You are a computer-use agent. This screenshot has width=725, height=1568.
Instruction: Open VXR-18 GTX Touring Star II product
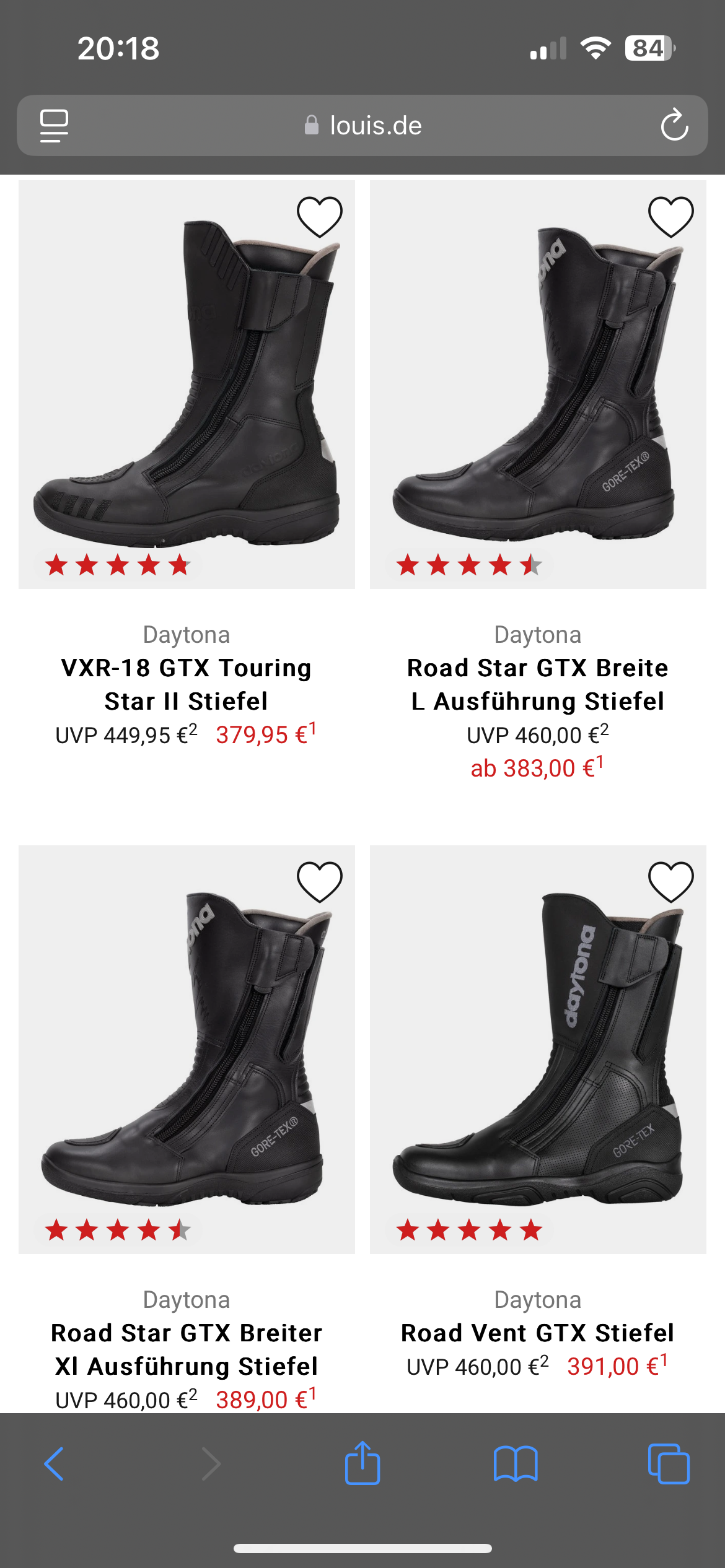187,684
